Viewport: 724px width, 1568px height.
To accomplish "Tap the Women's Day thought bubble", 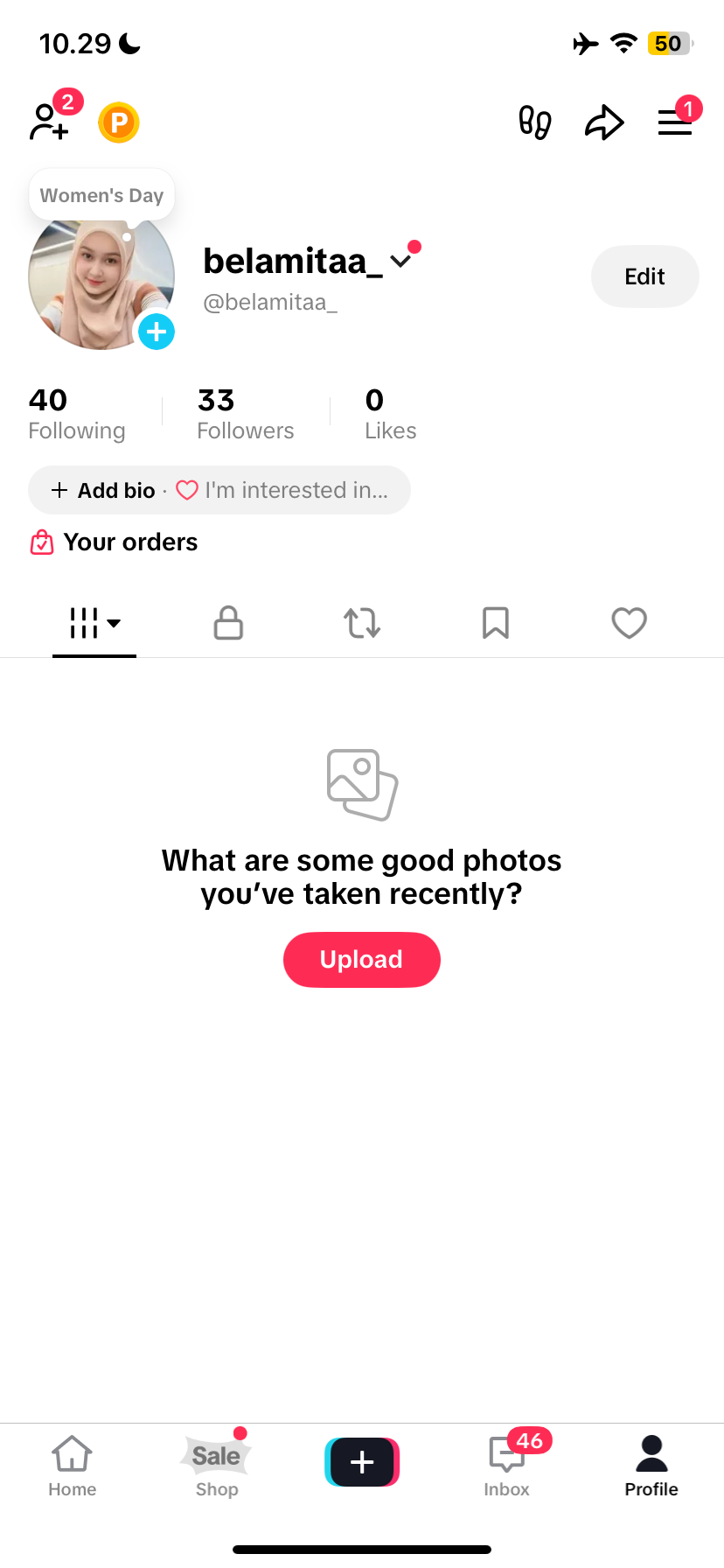I will pos(101,195).
